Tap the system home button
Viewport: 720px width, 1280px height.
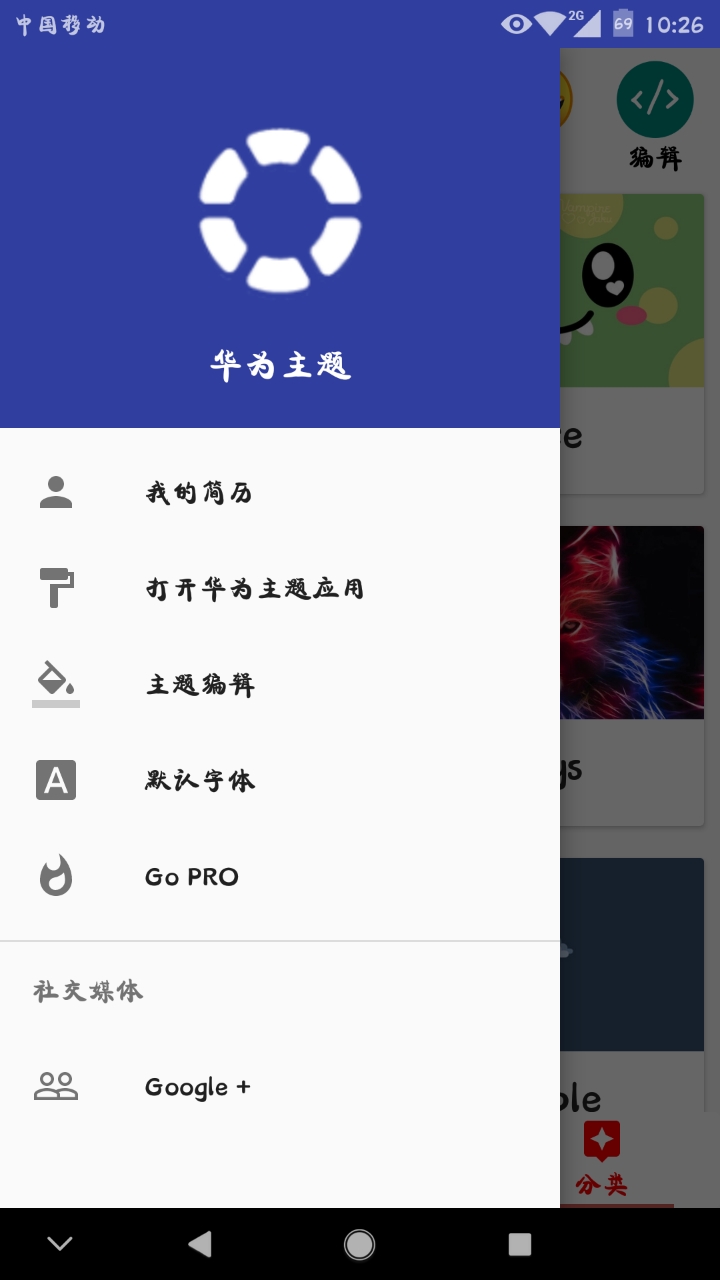(x=360, y=1244)
